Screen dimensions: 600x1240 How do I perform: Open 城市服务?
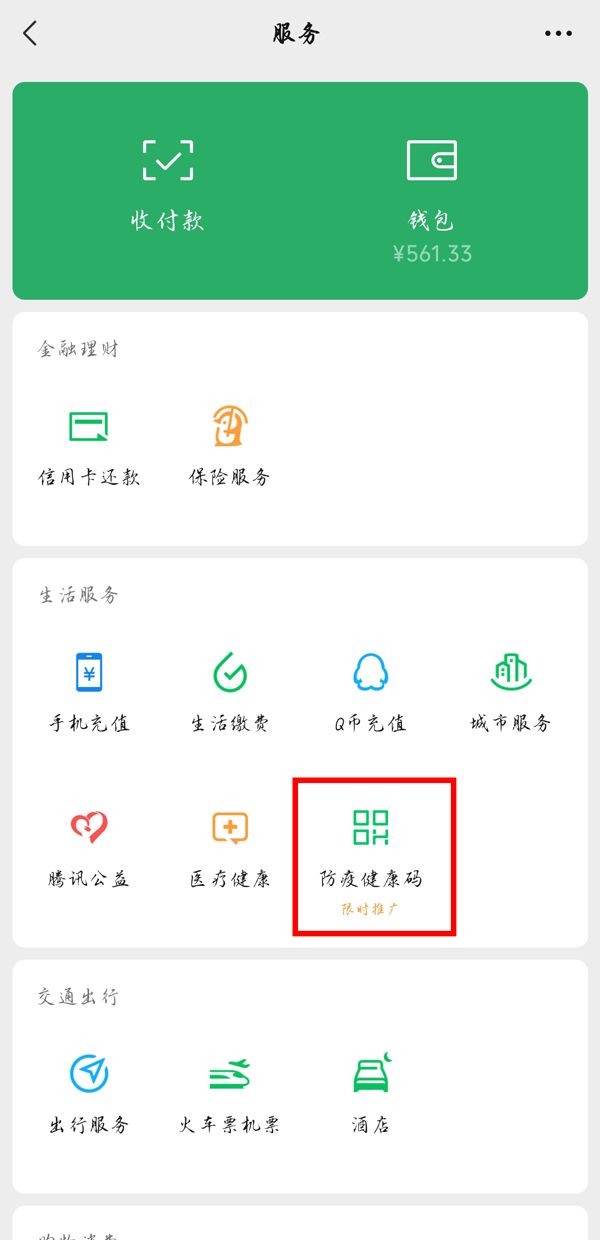click(510, 691)
